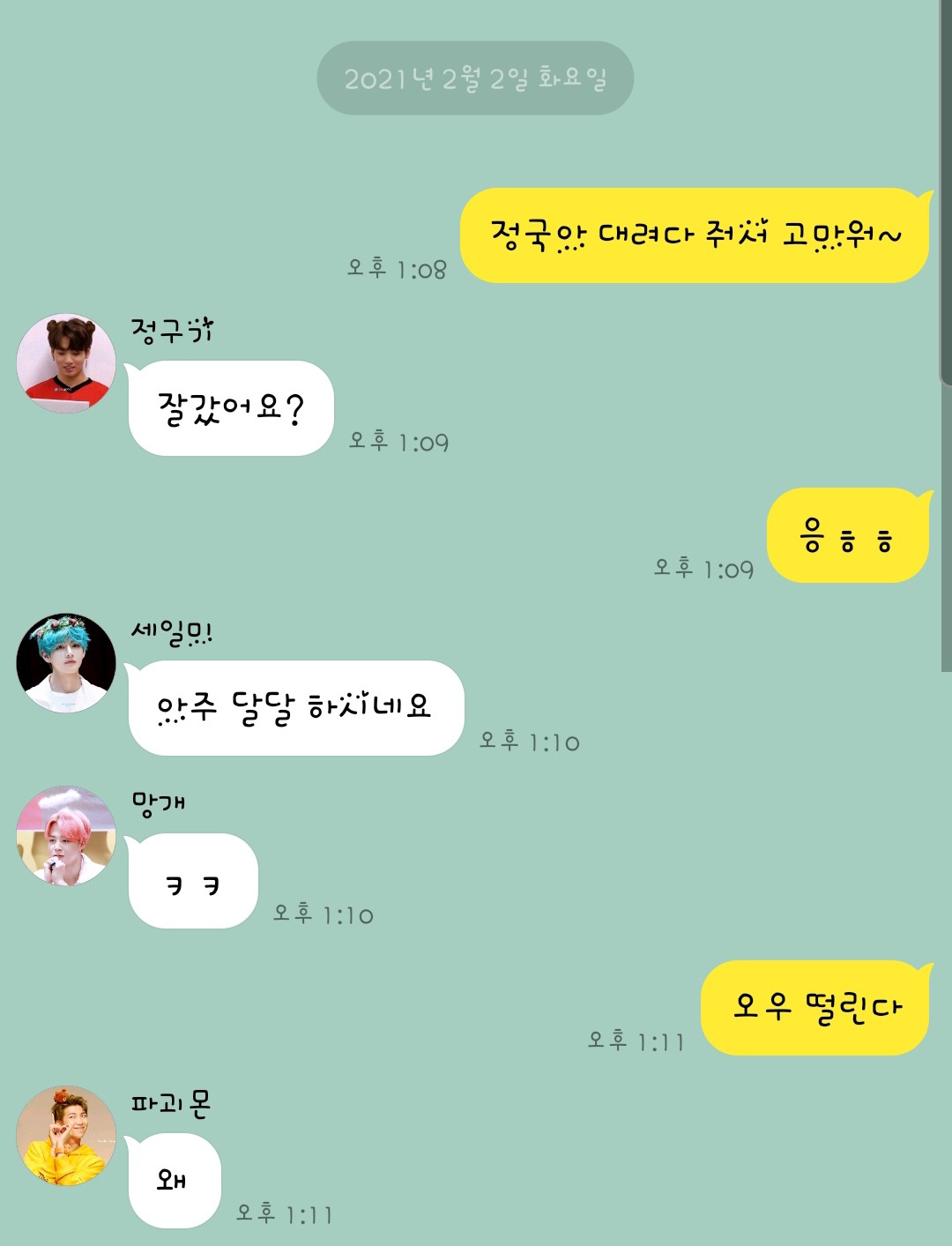This screenshot has width=952, height=1246.
Task: Open 정구기's profile picture
Action: click(66, 363)
